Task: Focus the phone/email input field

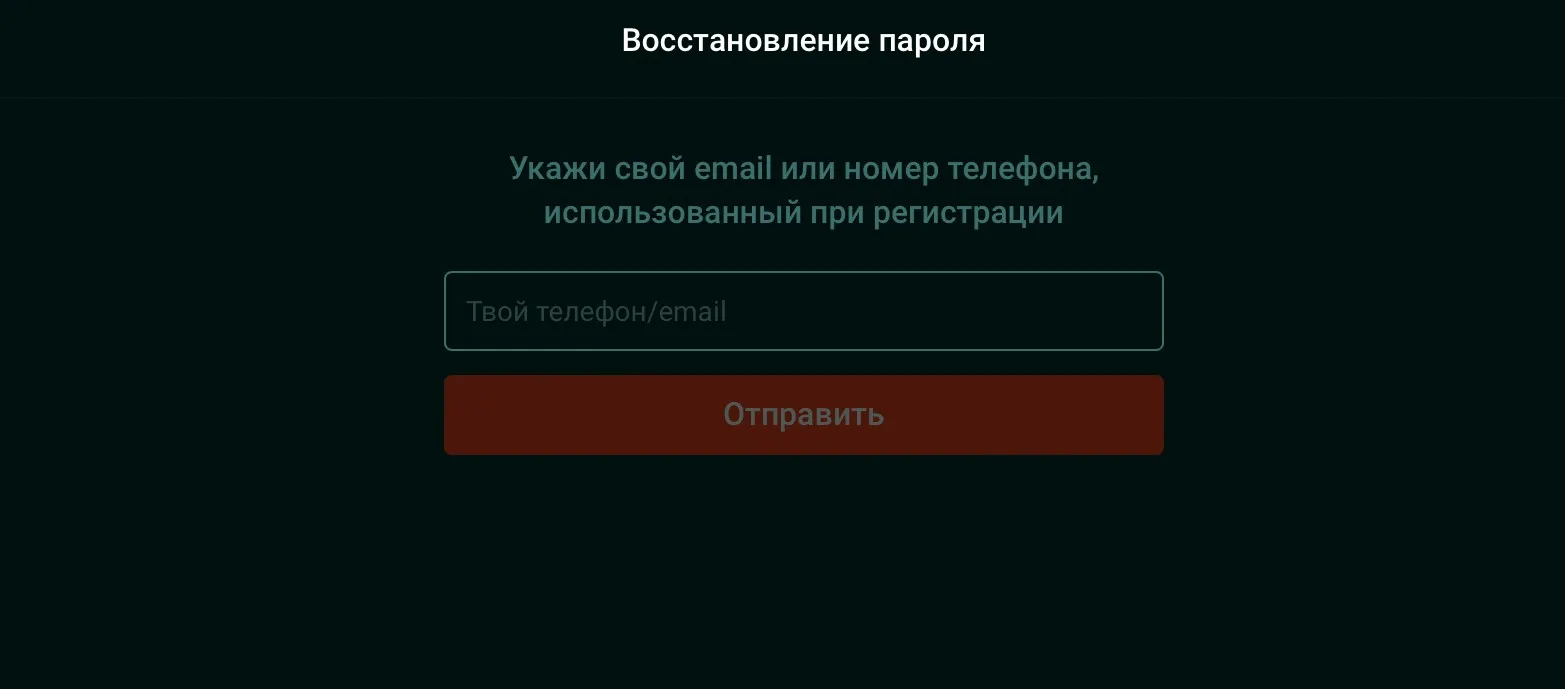Action: click(803, 311)
